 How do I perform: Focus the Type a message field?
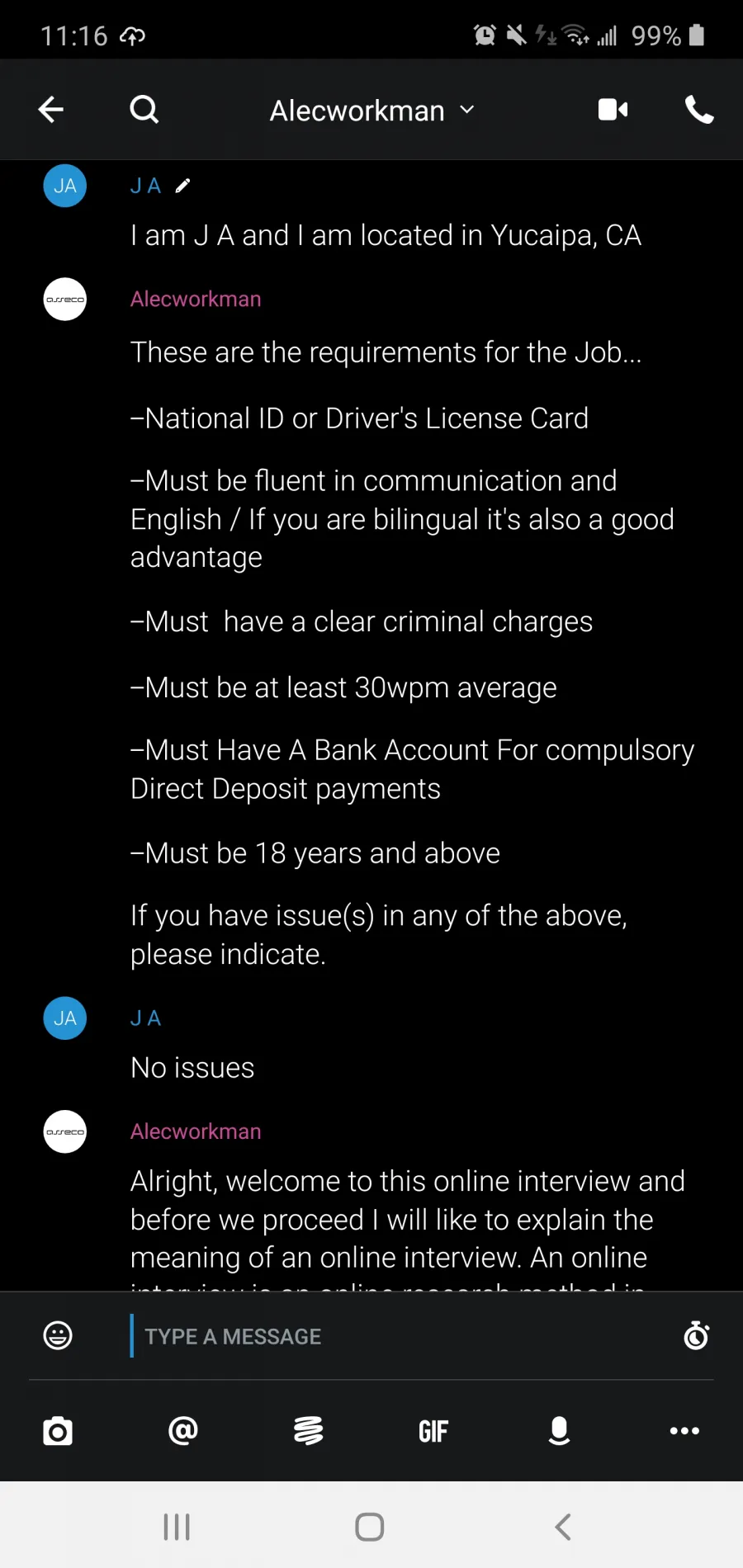point(396,1336)
